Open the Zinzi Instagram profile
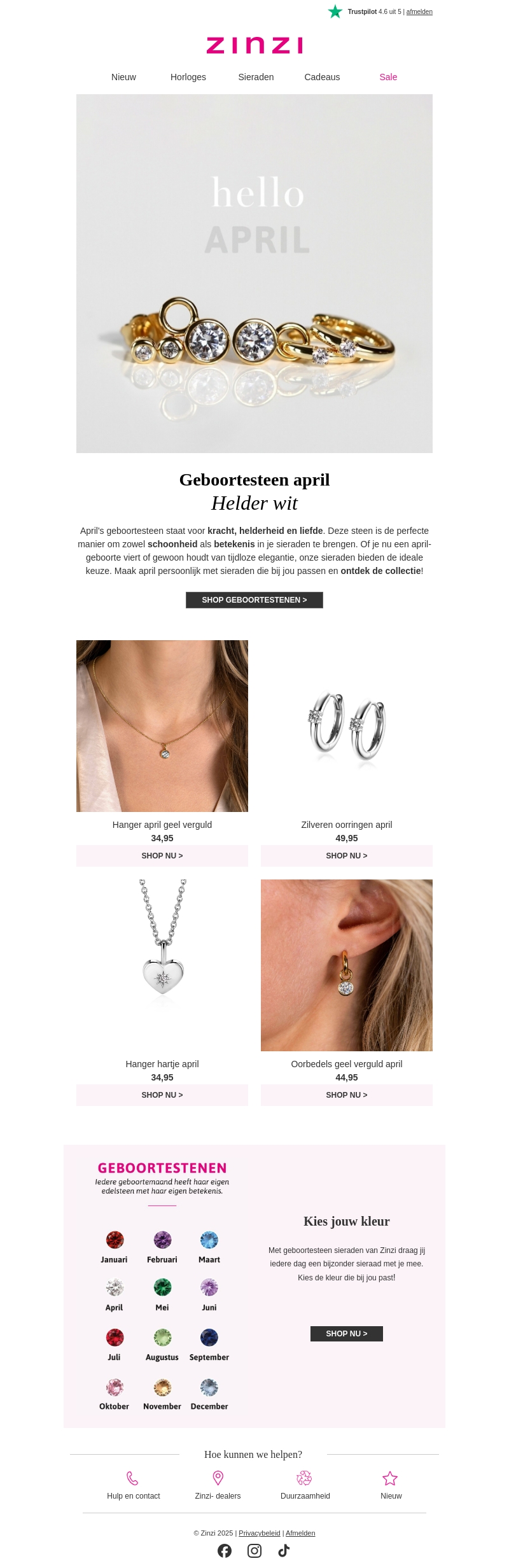Image resolution: width=509 pixels, height=1568 pixels. (x=254, y=1551)
